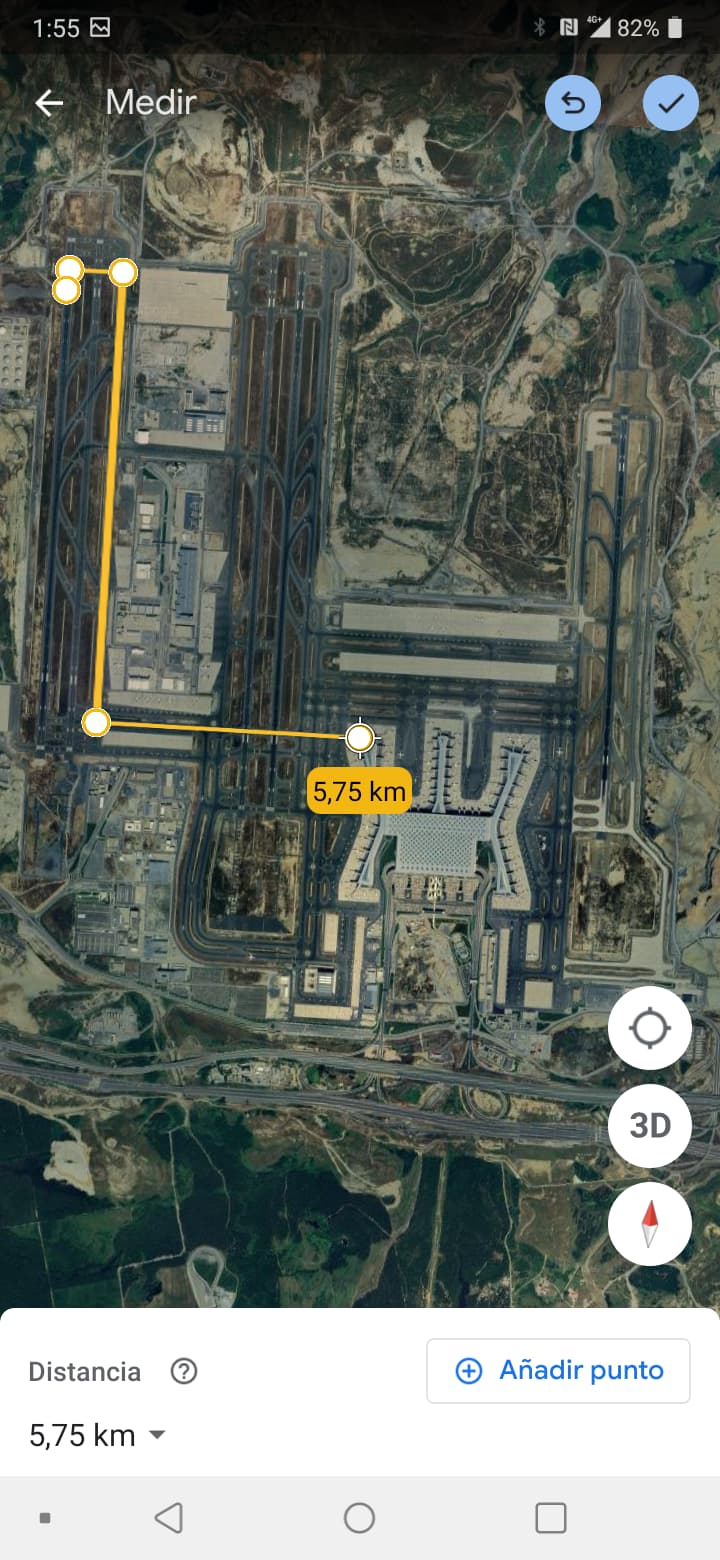
Task: Confirm the measurement with the checkmark
Action: (670, 103)
